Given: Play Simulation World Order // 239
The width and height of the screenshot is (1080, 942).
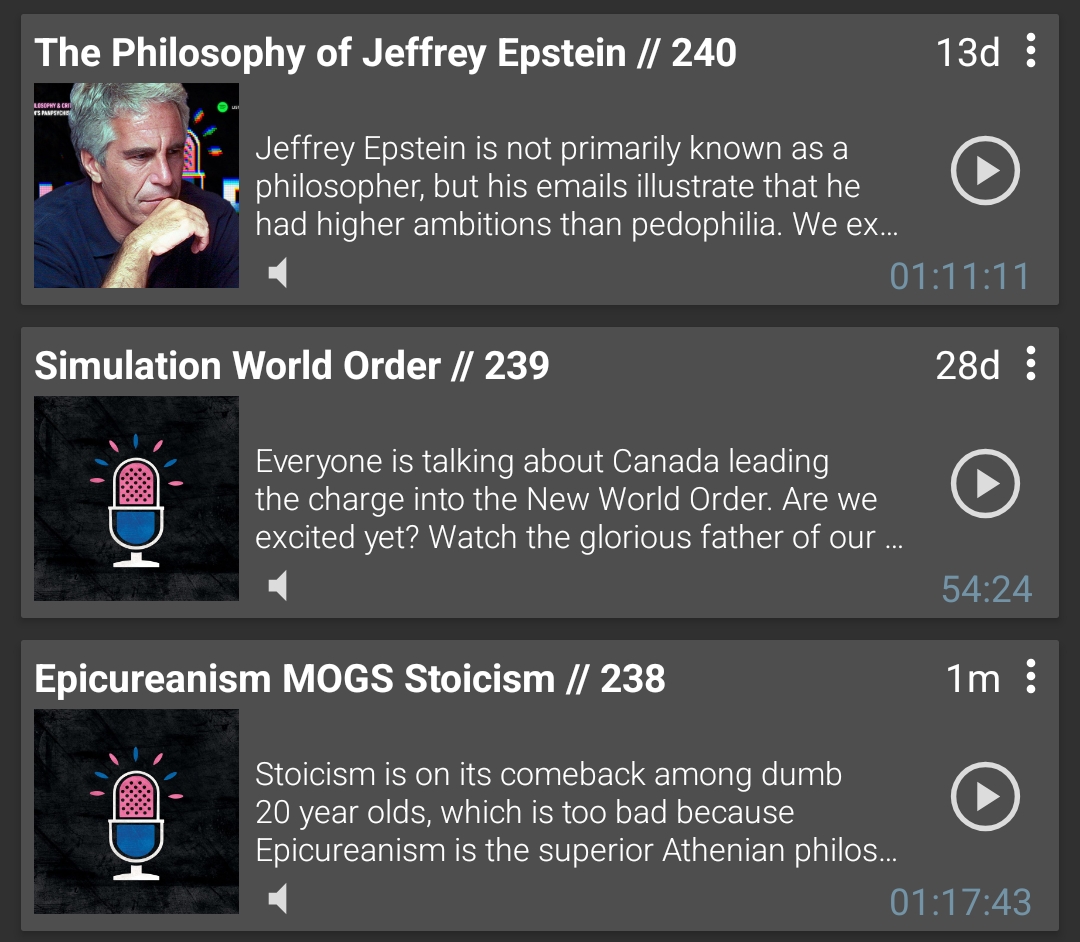Looking at the screenshot, I should click(x=984, y=484).
